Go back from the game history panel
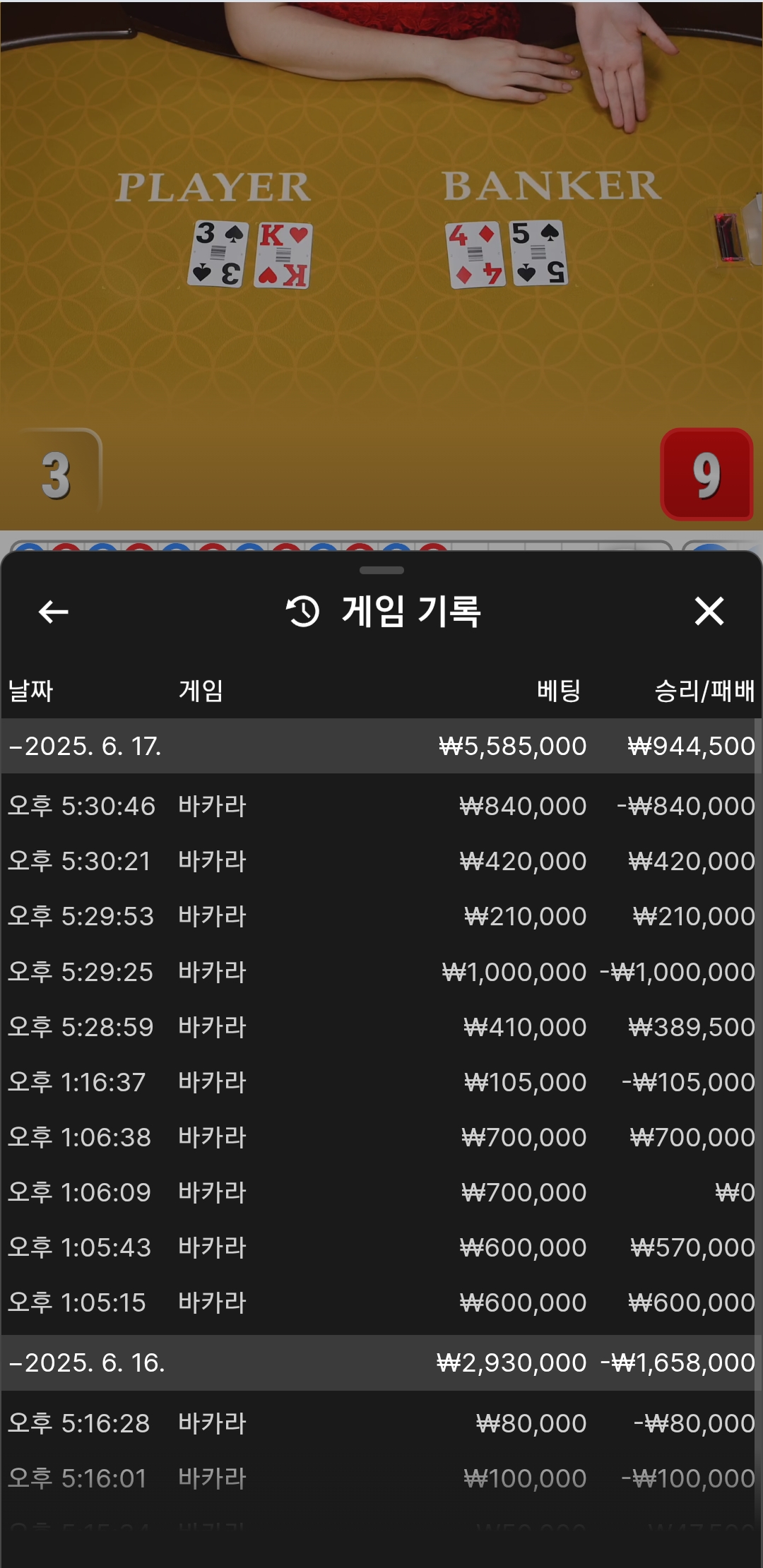763x1568 pixels. pyautogui.click(x=53, y=612)
